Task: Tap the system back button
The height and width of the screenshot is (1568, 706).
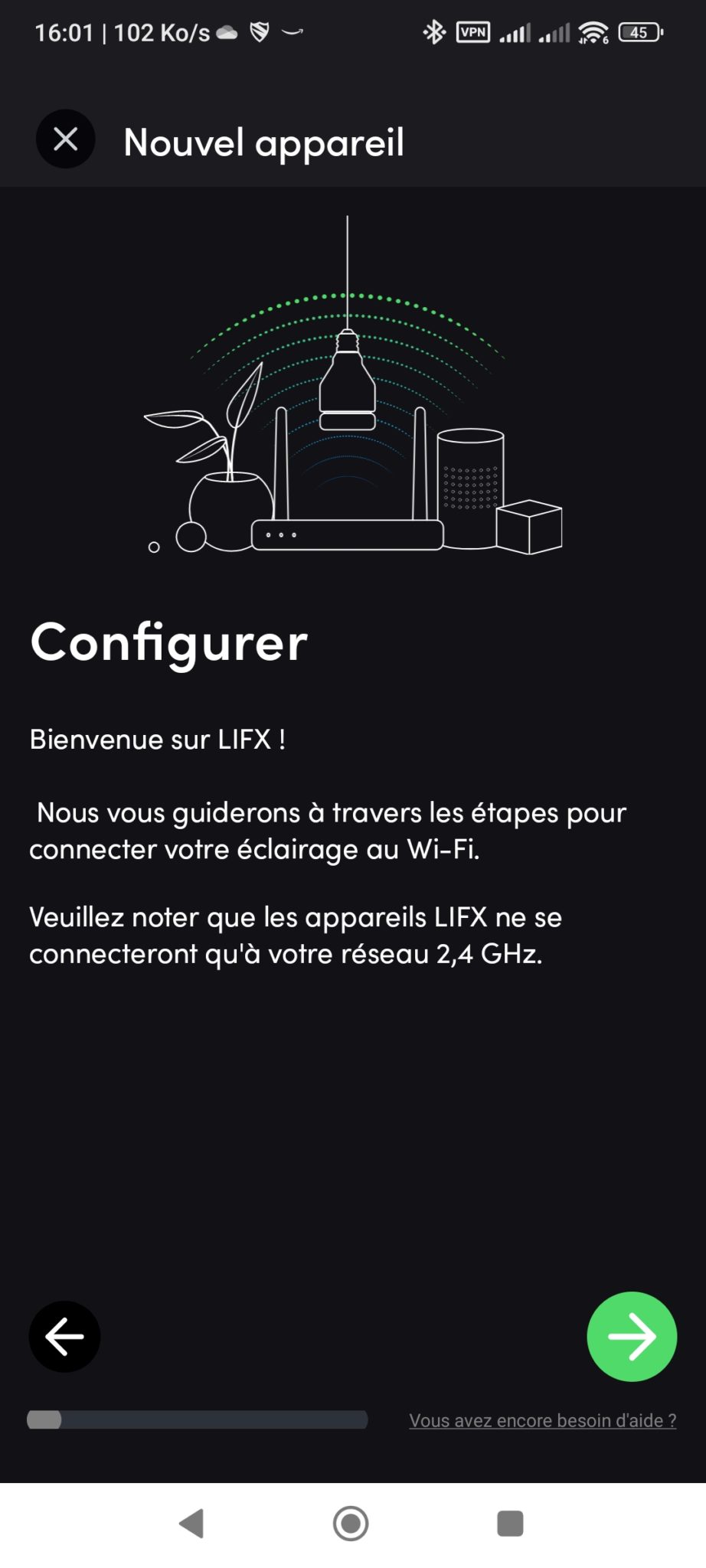Action: (x=191, y=1524)
